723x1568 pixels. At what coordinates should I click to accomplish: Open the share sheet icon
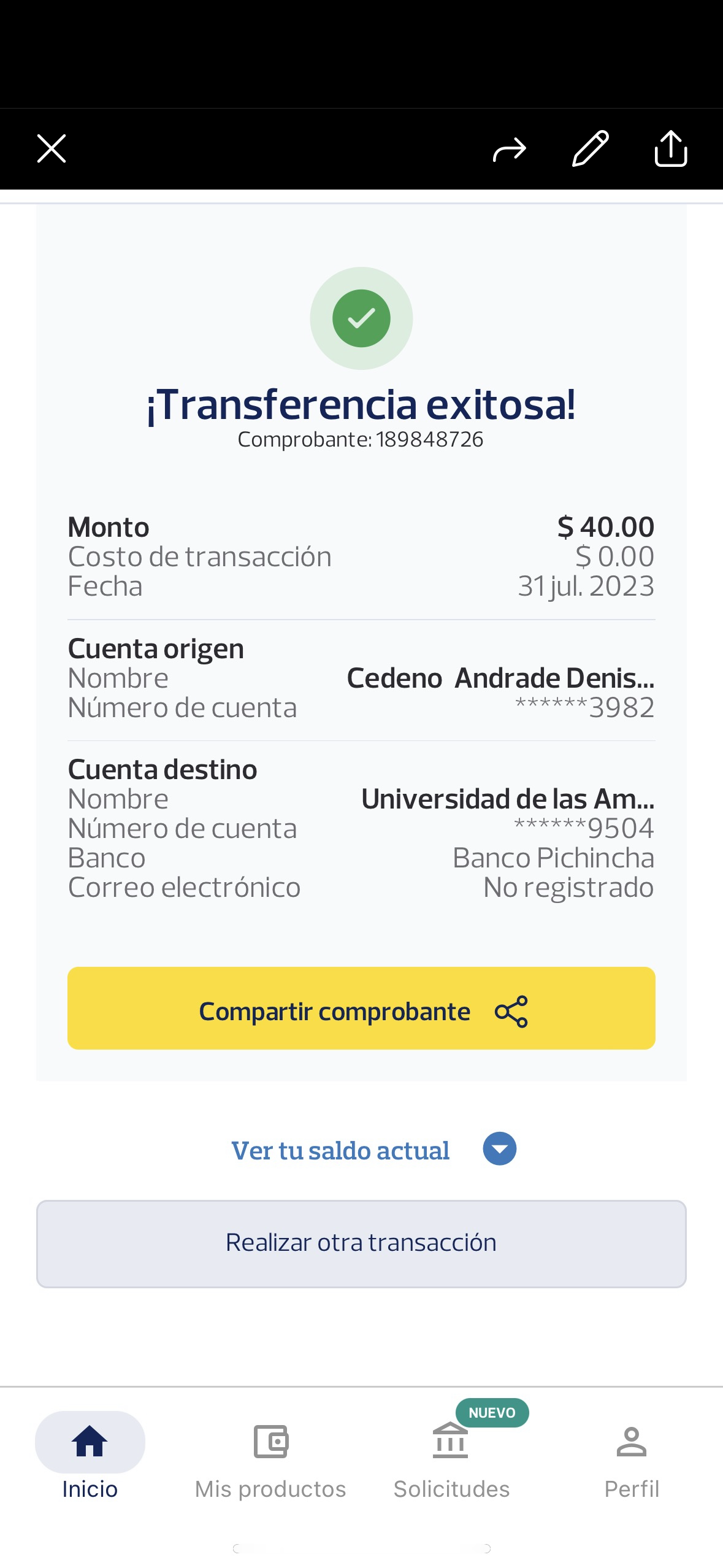pos(671,148)
